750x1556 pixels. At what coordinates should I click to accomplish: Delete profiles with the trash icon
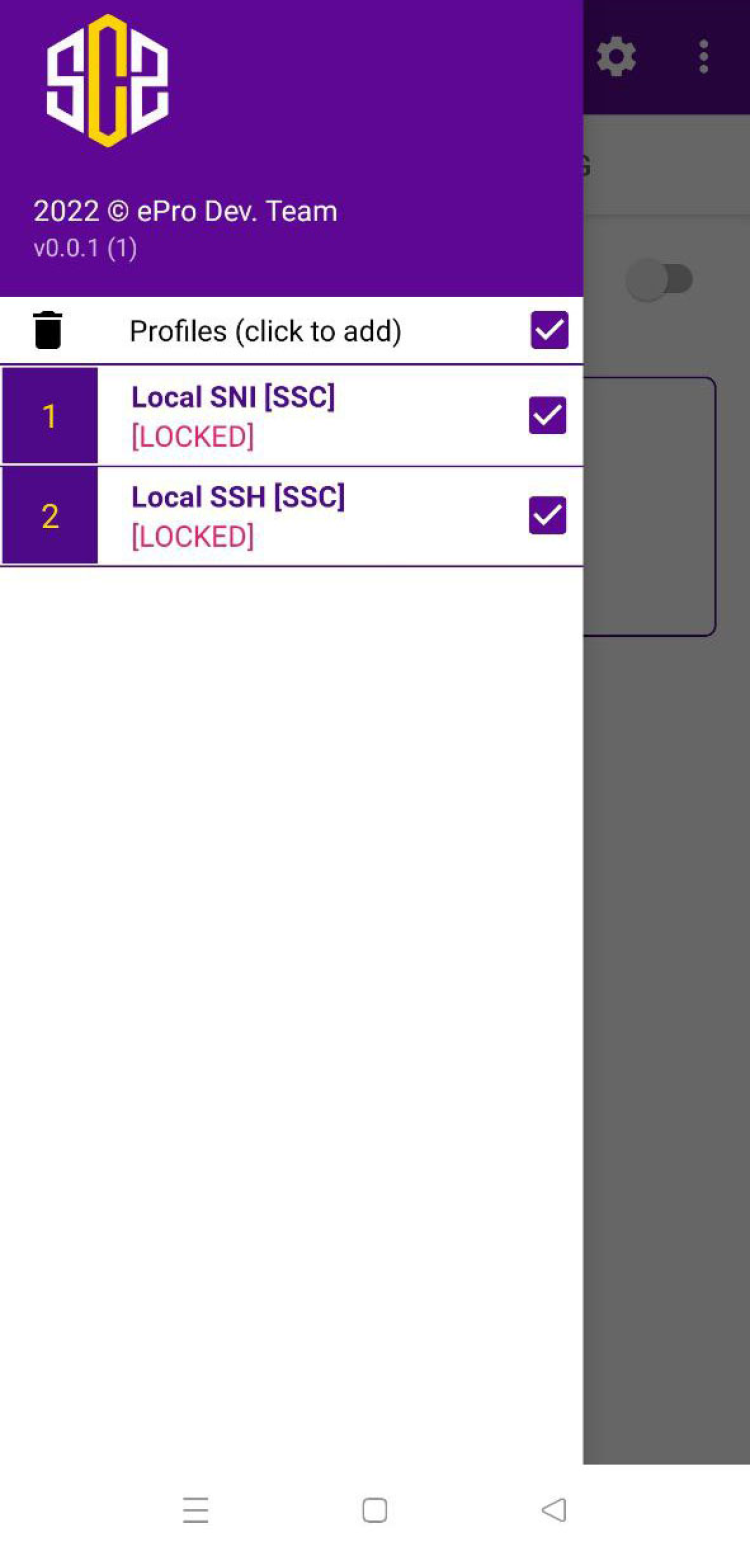coord(48,330)
